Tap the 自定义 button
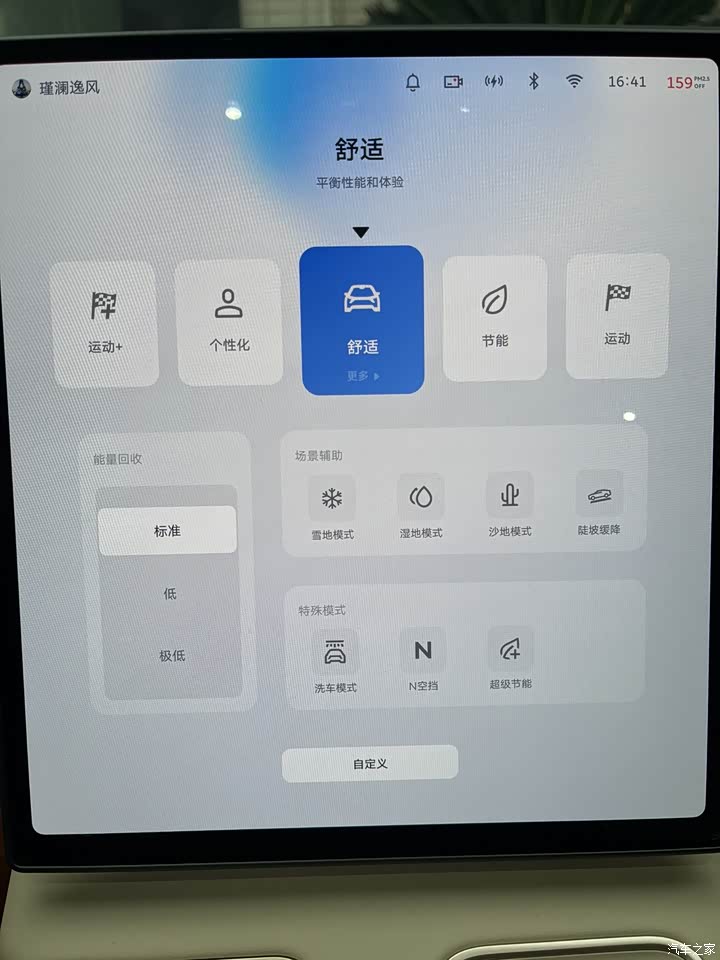Viewport: 720px width, 960px height. [x=370, y=763]
